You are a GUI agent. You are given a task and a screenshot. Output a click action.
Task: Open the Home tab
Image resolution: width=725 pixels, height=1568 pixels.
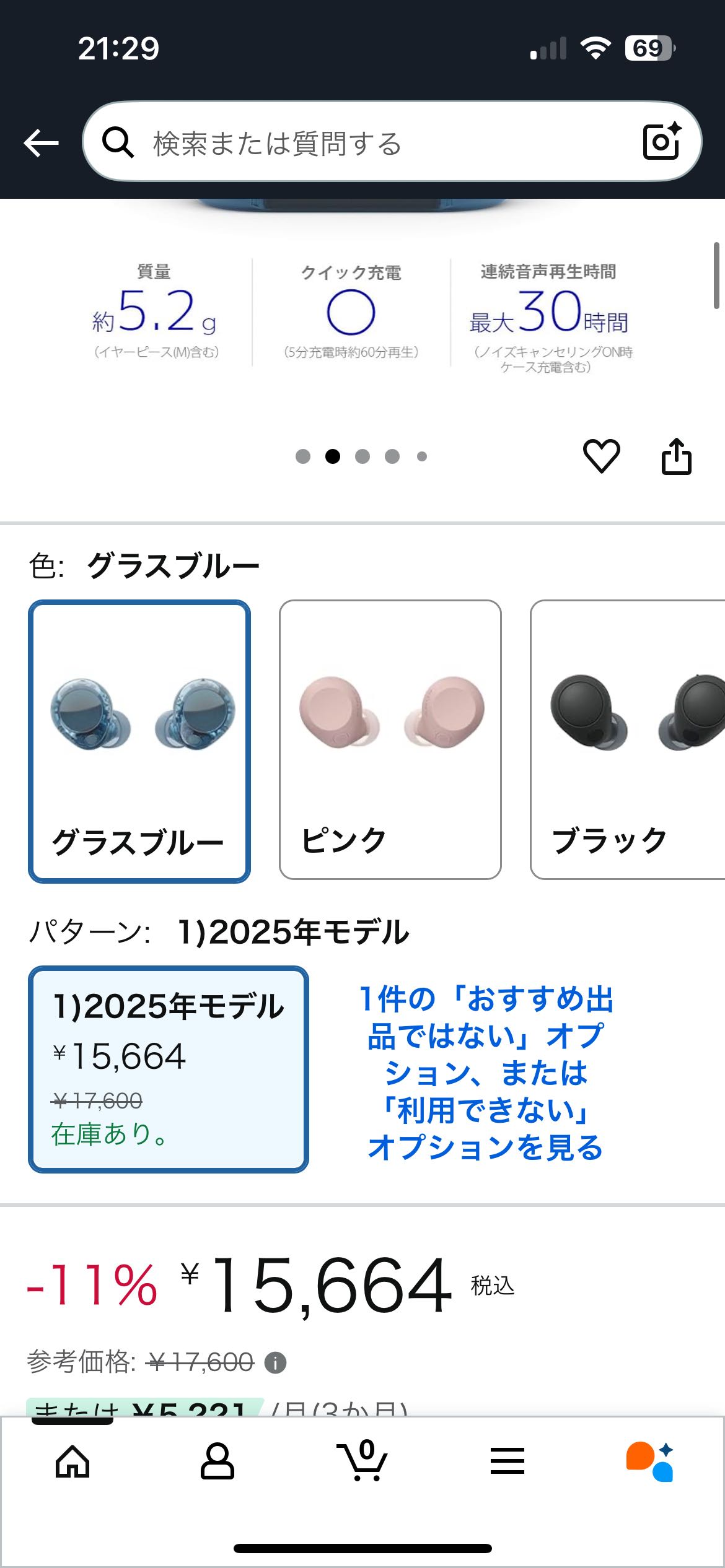tap(72, 1461)
